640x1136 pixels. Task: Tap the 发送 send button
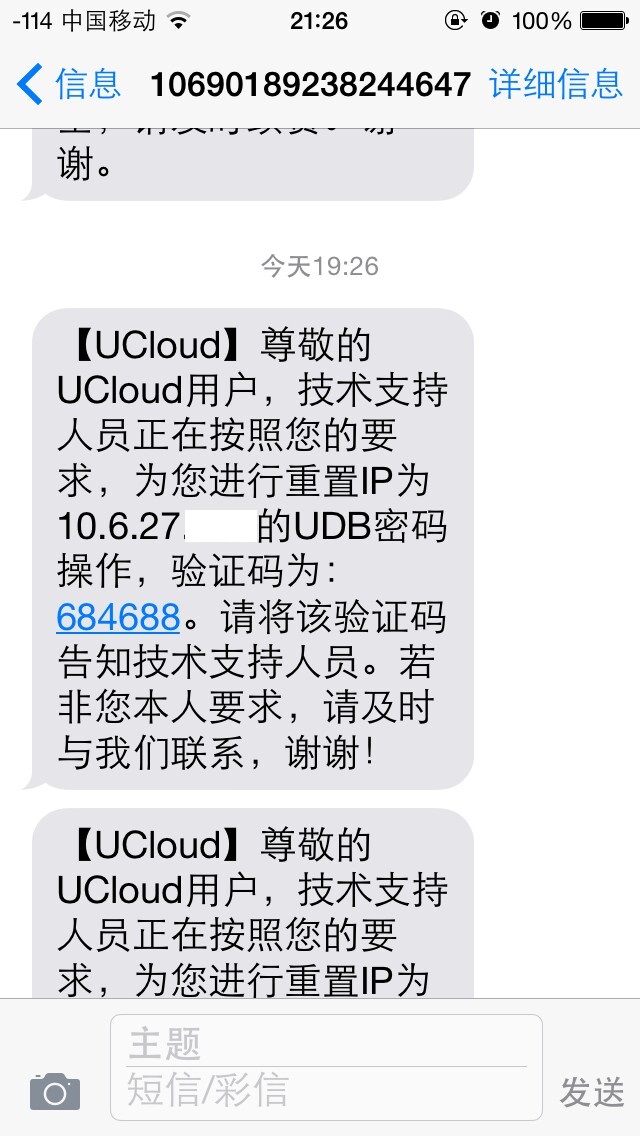coord(591,1091)
